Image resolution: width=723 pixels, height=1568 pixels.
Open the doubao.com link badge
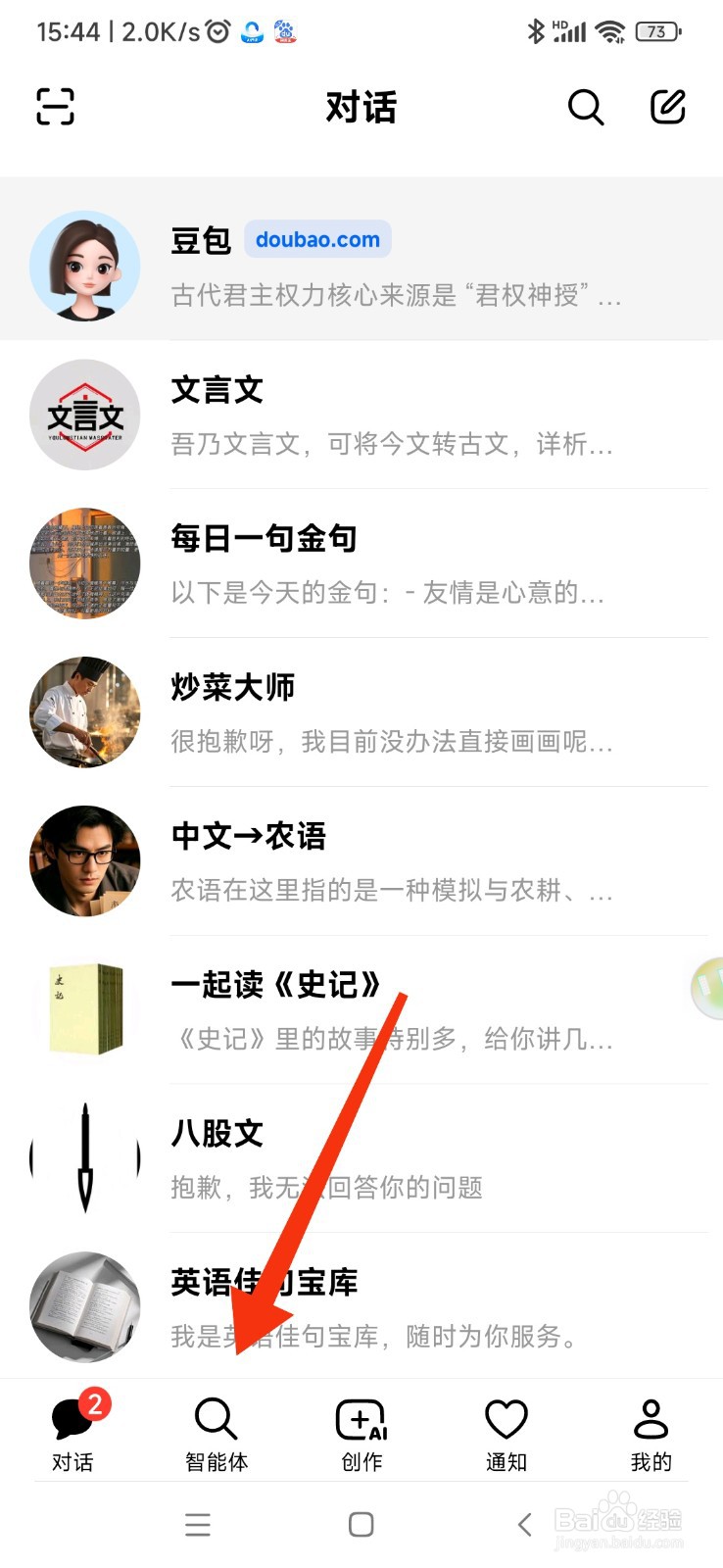click(x=317, y=239)
